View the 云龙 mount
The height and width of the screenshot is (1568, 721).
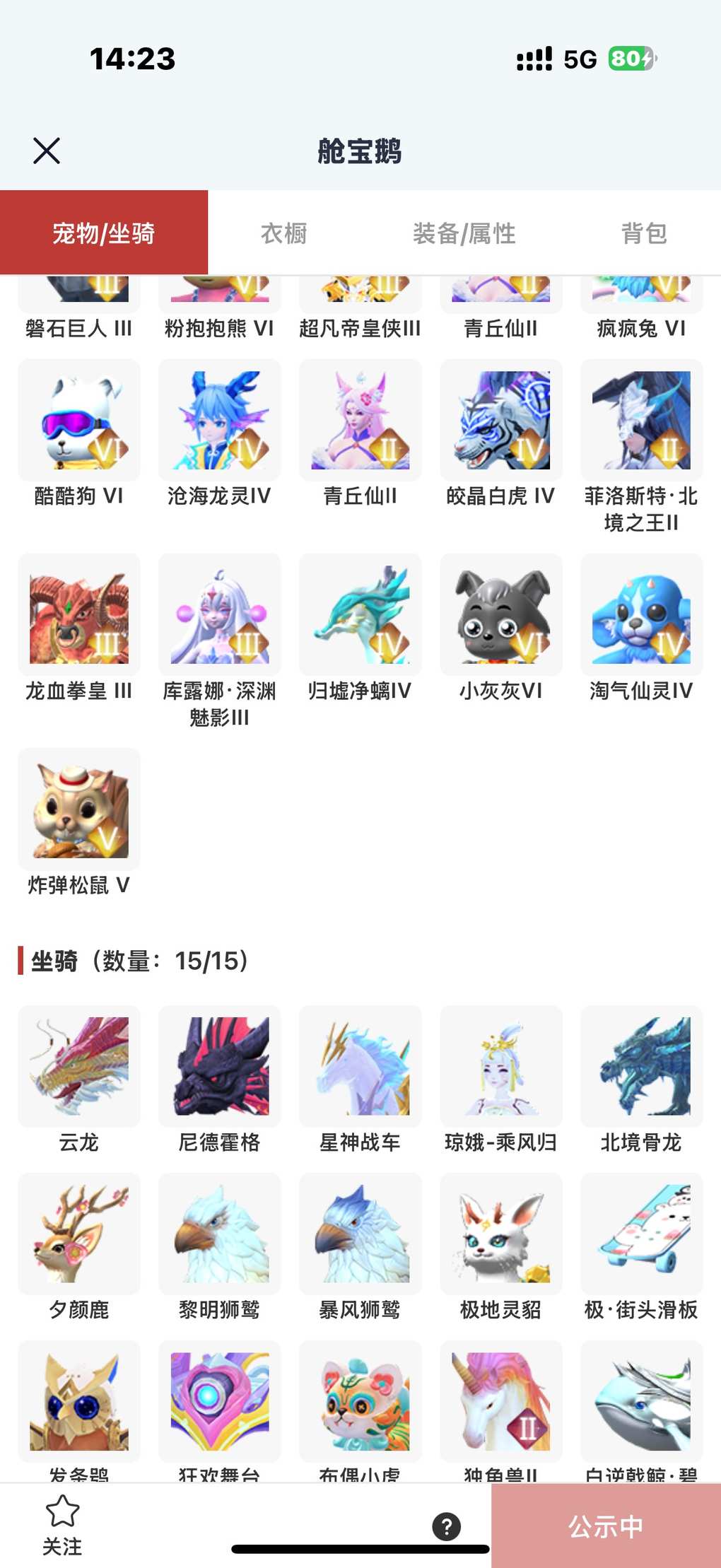point(79,1067)
